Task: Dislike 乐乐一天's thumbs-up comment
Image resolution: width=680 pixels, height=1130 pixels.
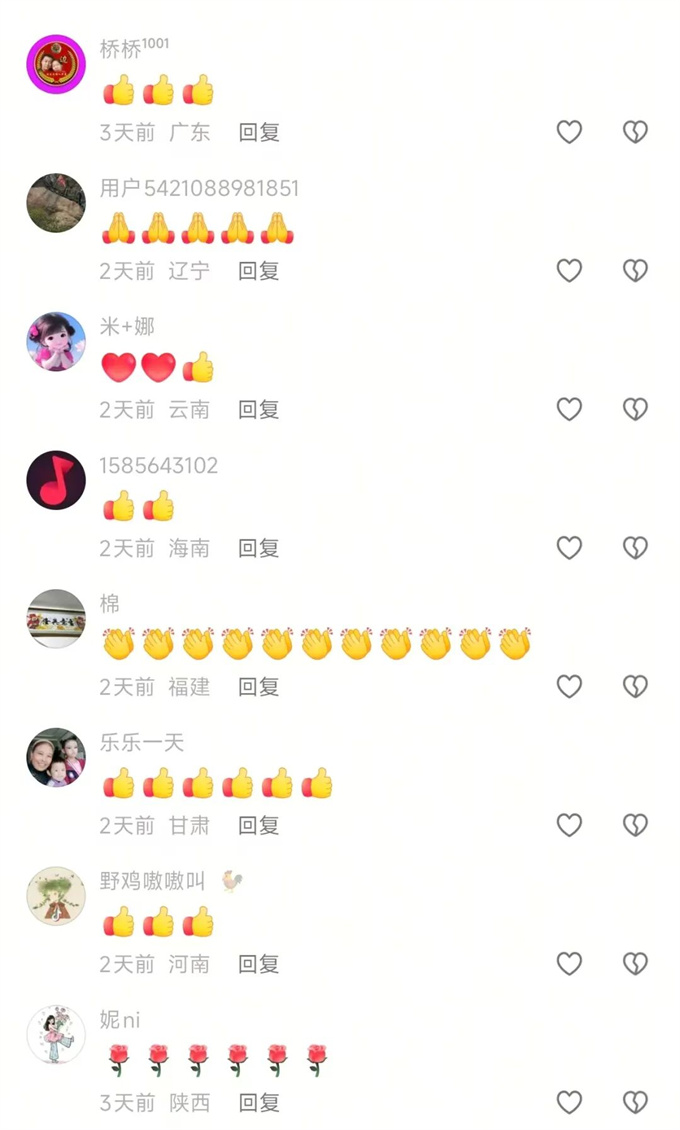Action: coord(635,825)
